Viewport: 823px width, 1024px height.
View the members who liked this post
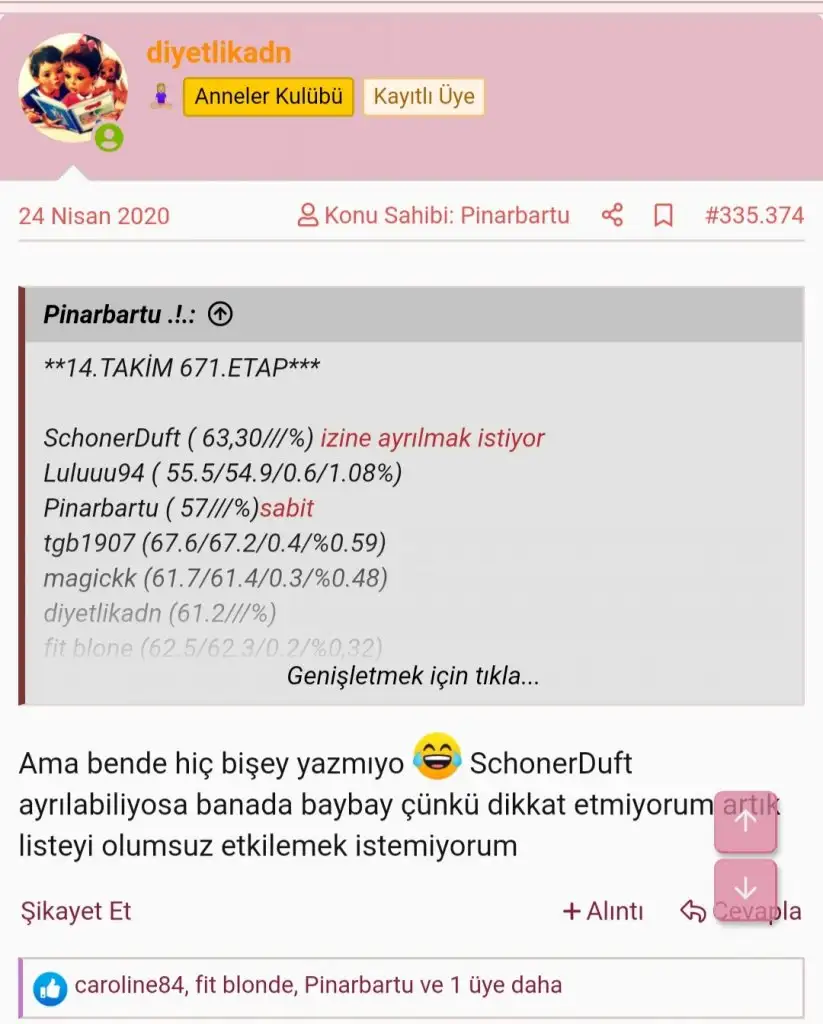coord(318,985)
